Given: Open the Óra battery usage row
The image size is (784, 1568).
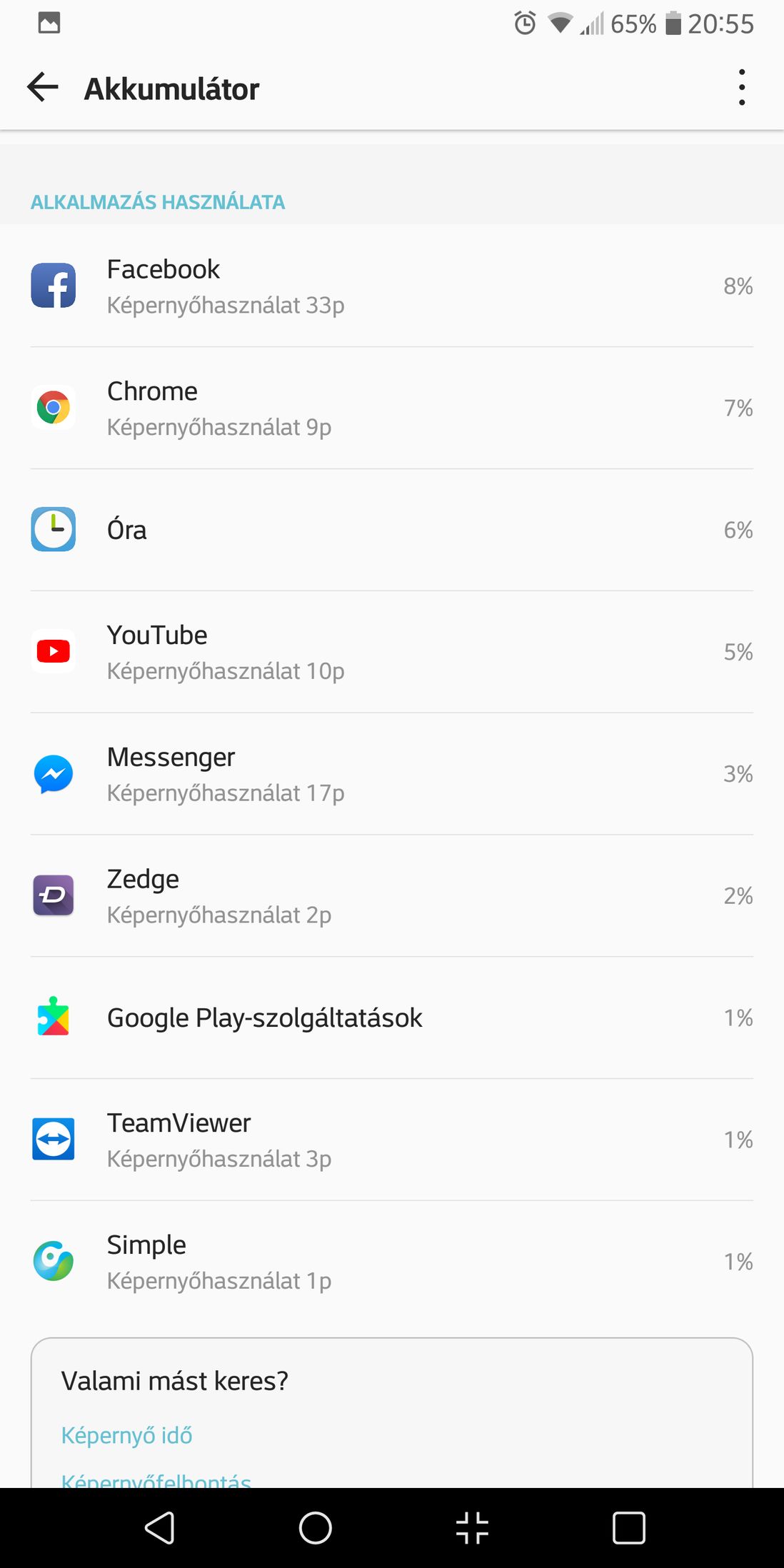Looking at the screenshot, I should pos(392,530).
